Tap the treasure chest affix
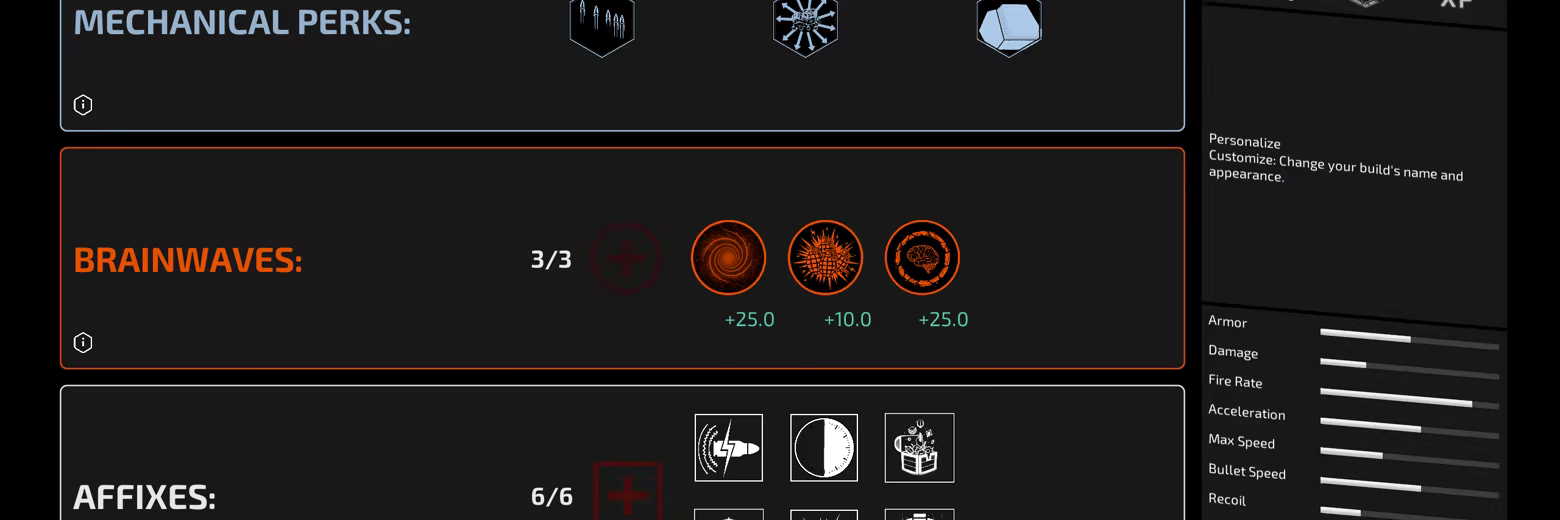Screen dimensions: 1560x520 pos(919,448)
